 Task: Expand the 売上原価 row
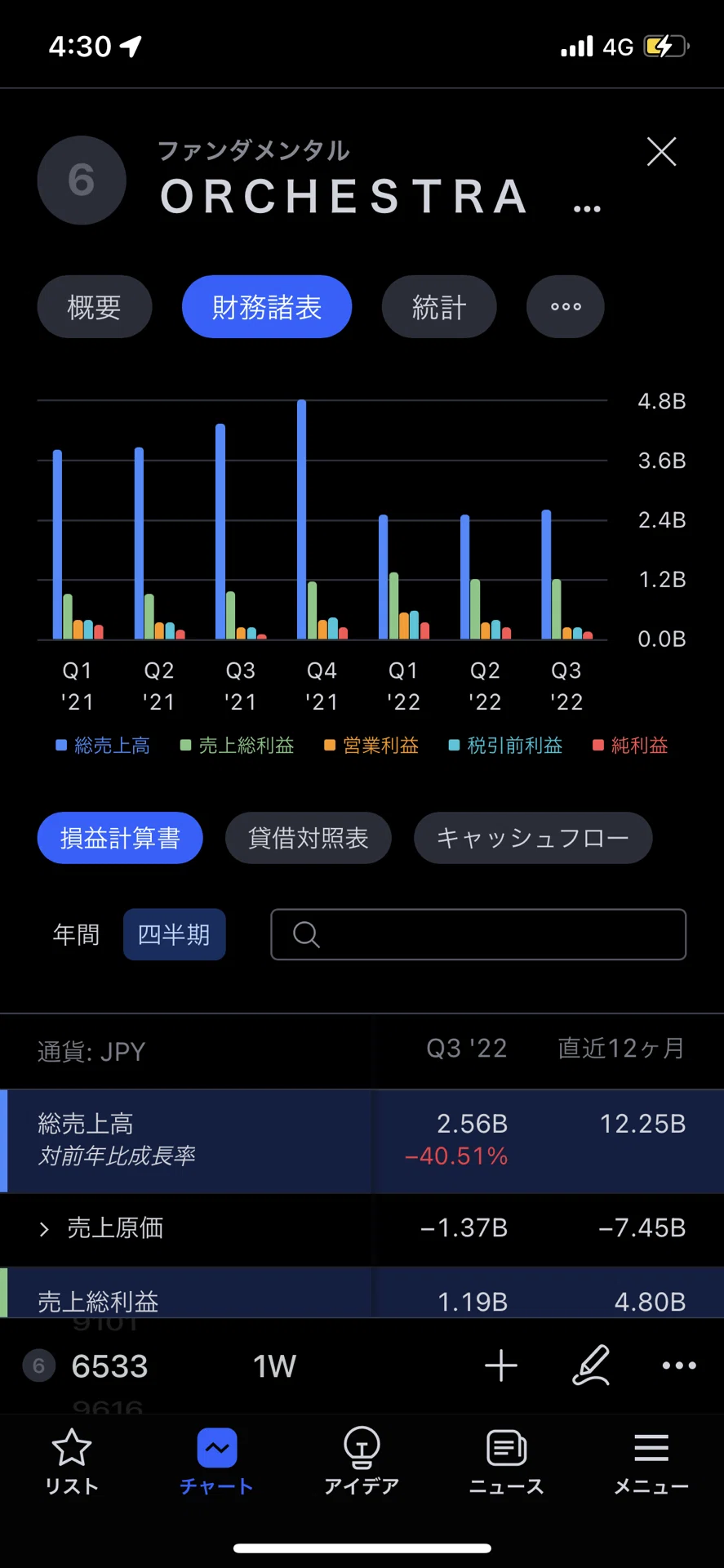[362, 1228]
